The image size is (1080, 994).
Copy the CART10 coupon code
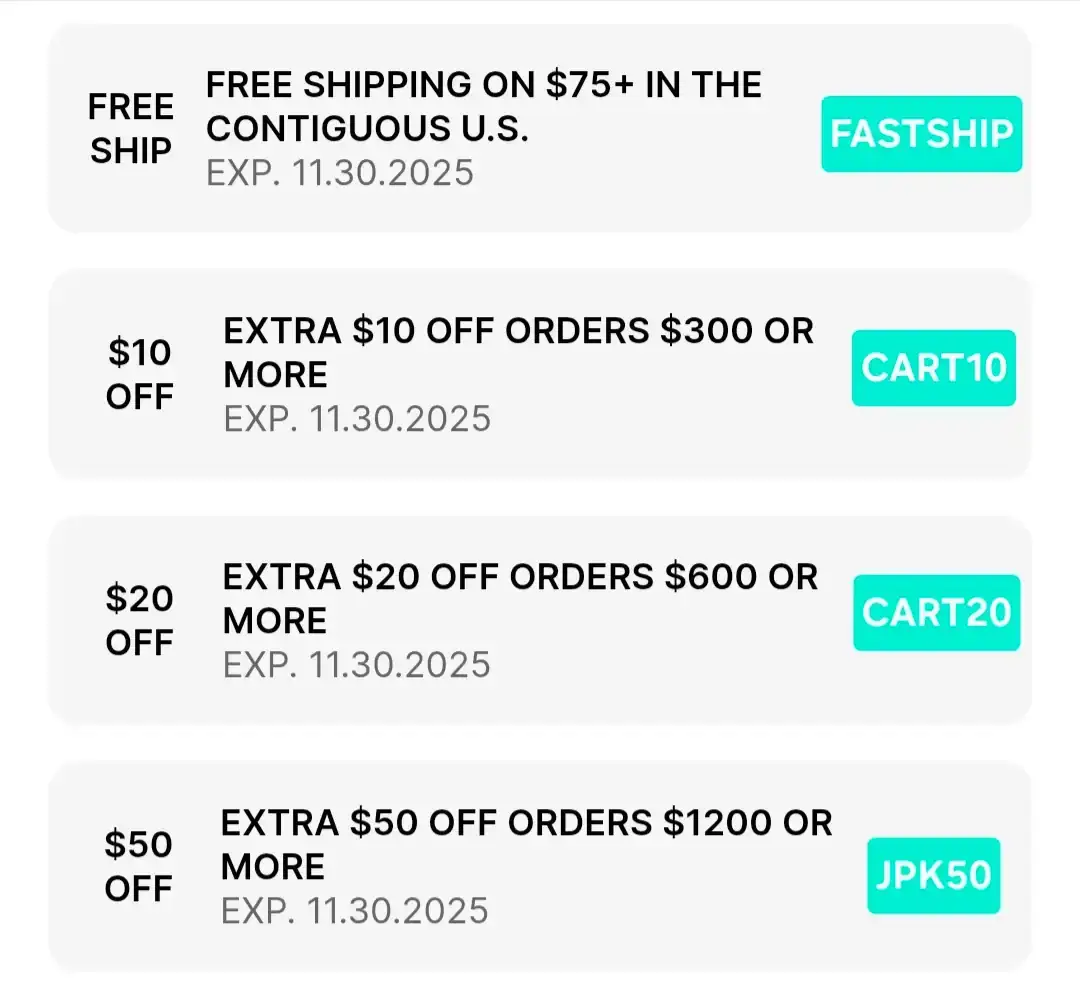pyautogui.click(x=933, y=368)
